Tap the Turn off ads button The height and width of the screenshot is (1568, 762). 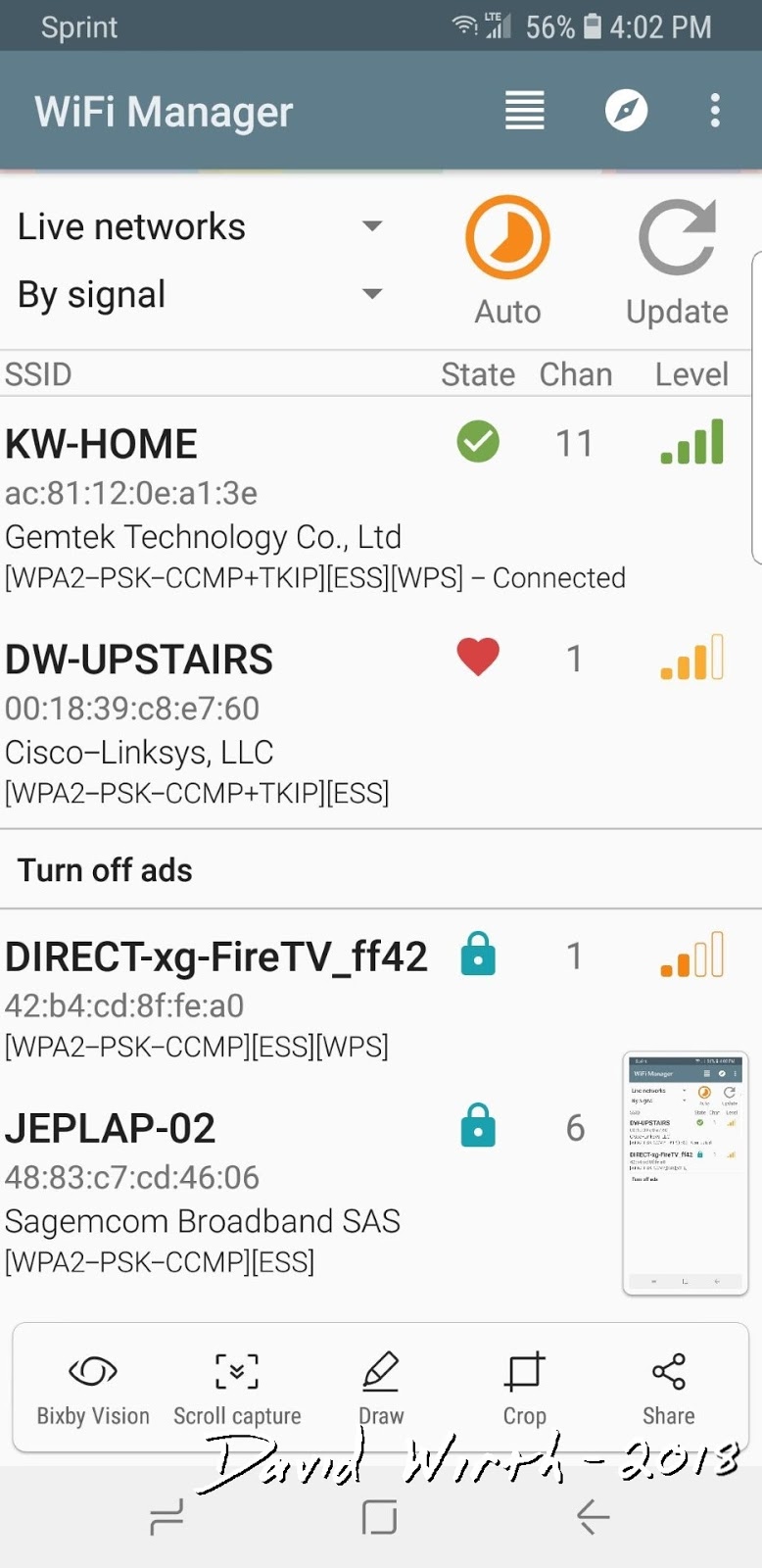[x=105, y=869]
